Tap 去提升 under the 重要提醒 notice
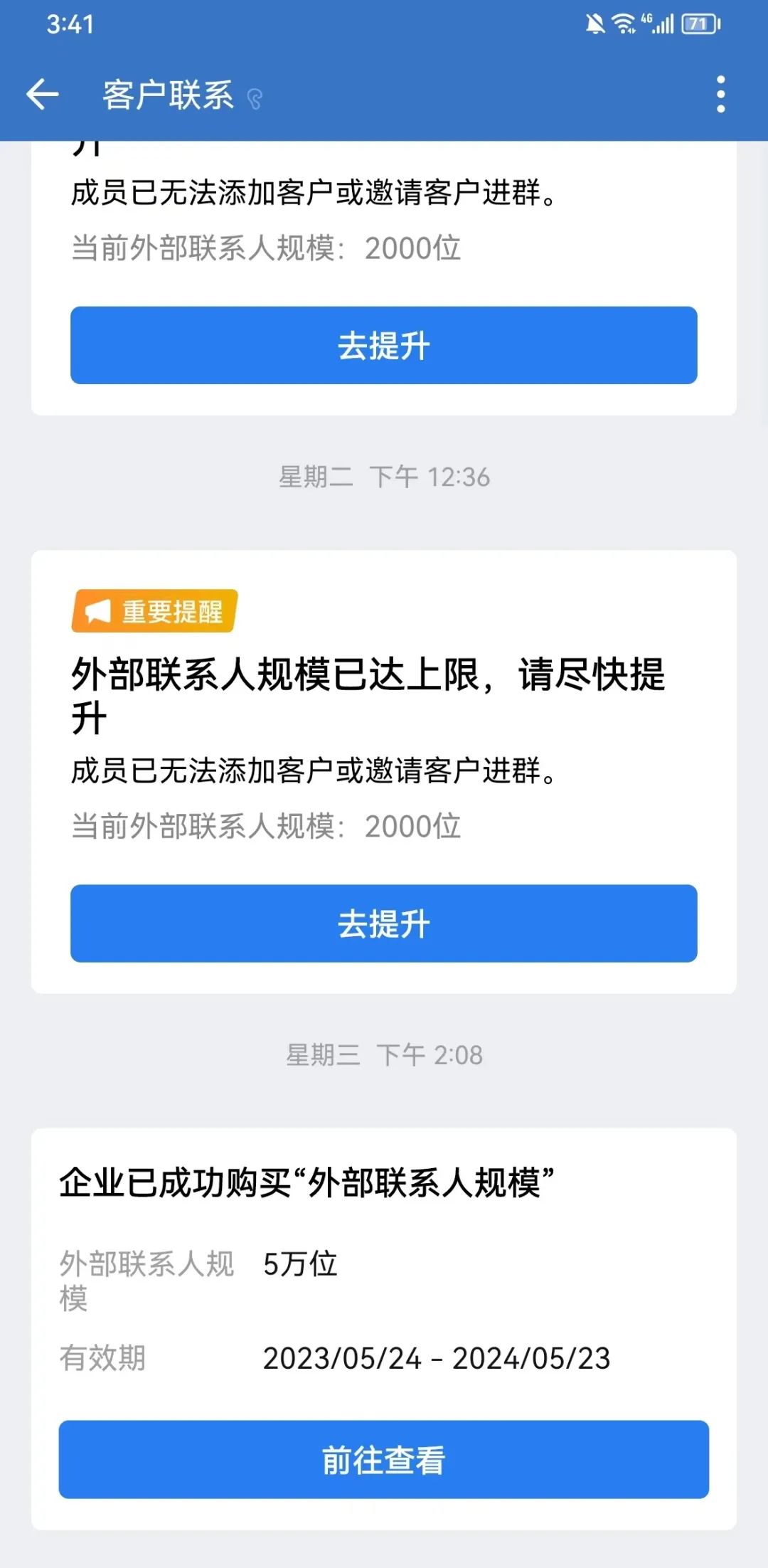 [x=384, y=923]
